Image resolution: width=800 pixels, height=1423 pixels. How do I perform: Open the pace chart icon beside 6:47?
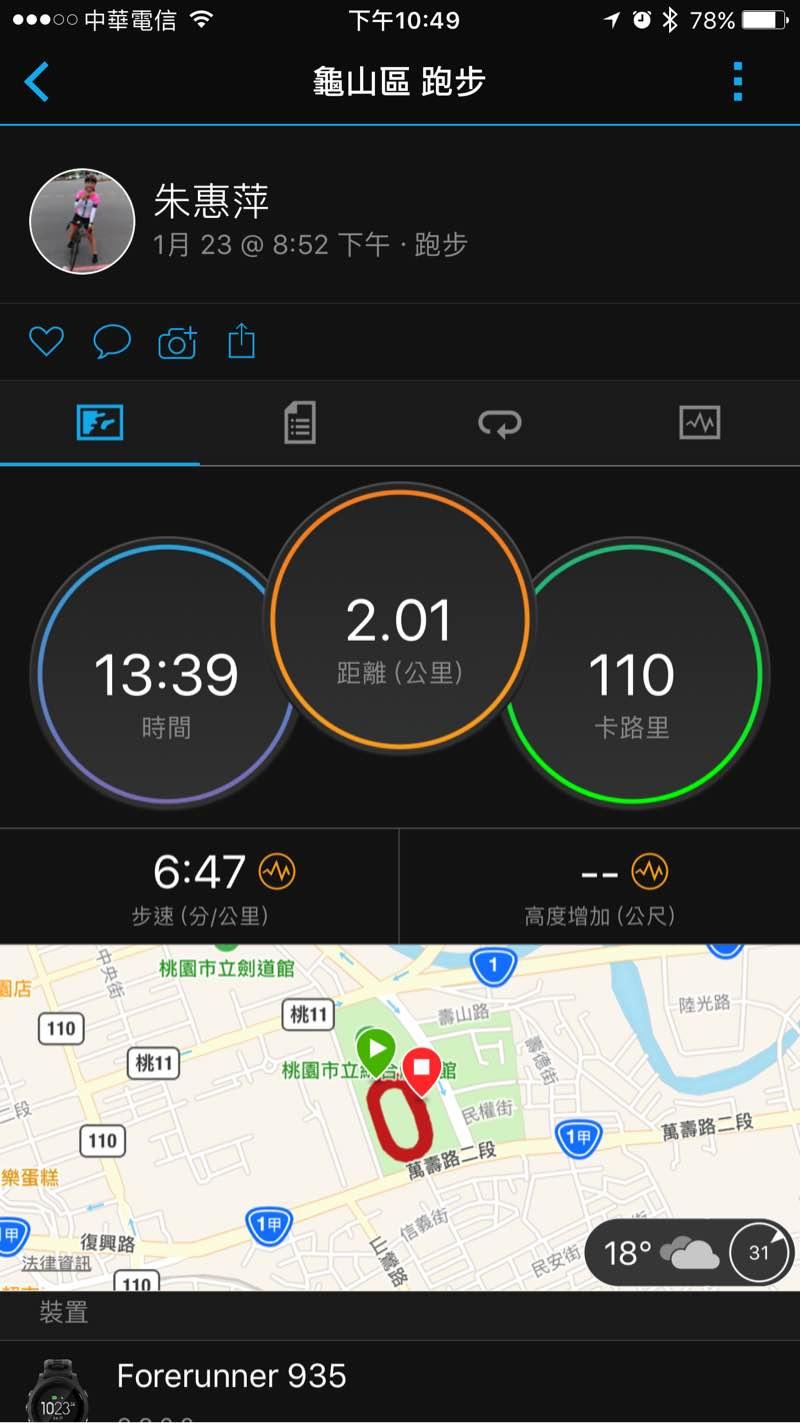click(x=277, y=872)
